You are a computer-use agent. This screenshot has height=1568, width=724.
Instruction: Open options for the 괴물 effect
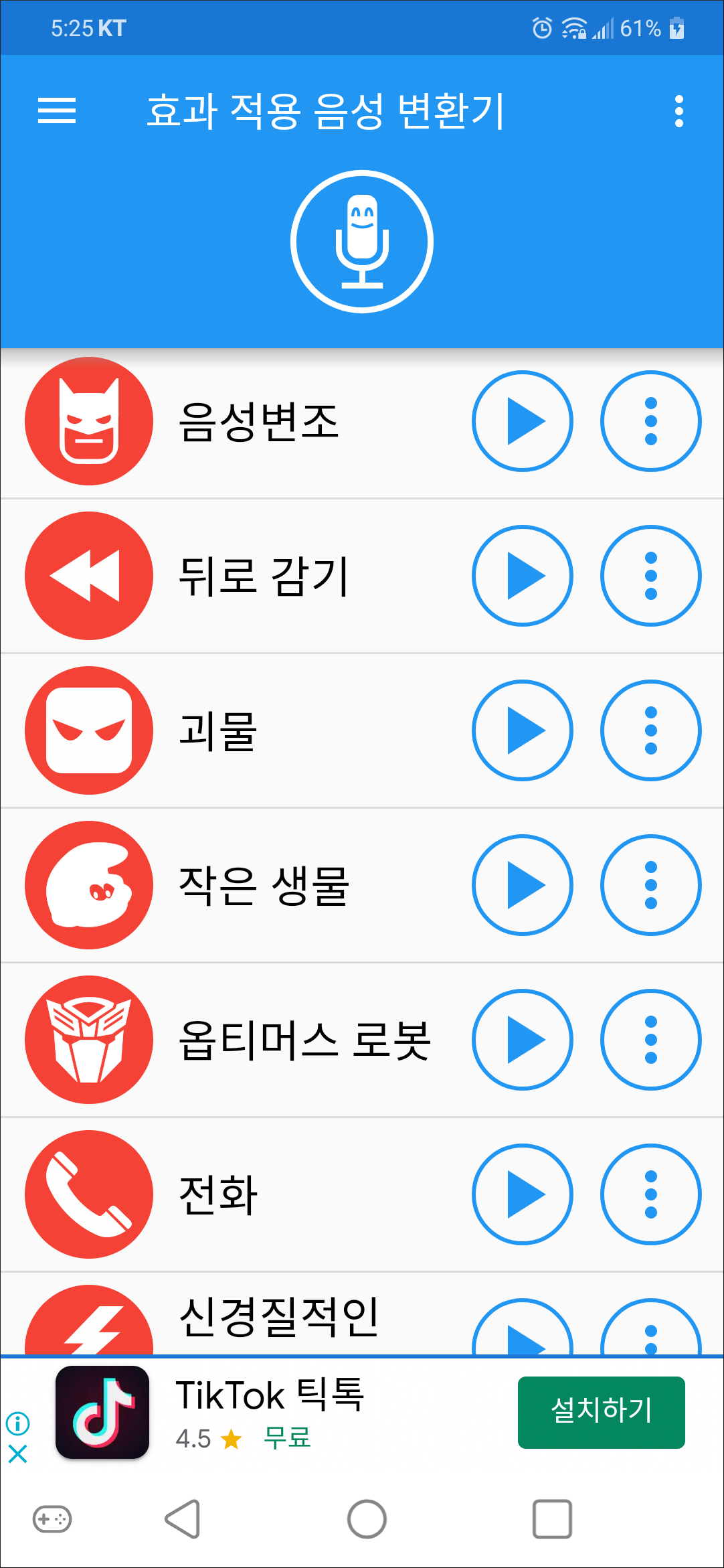pyautogui.click(x=650, y=730)
